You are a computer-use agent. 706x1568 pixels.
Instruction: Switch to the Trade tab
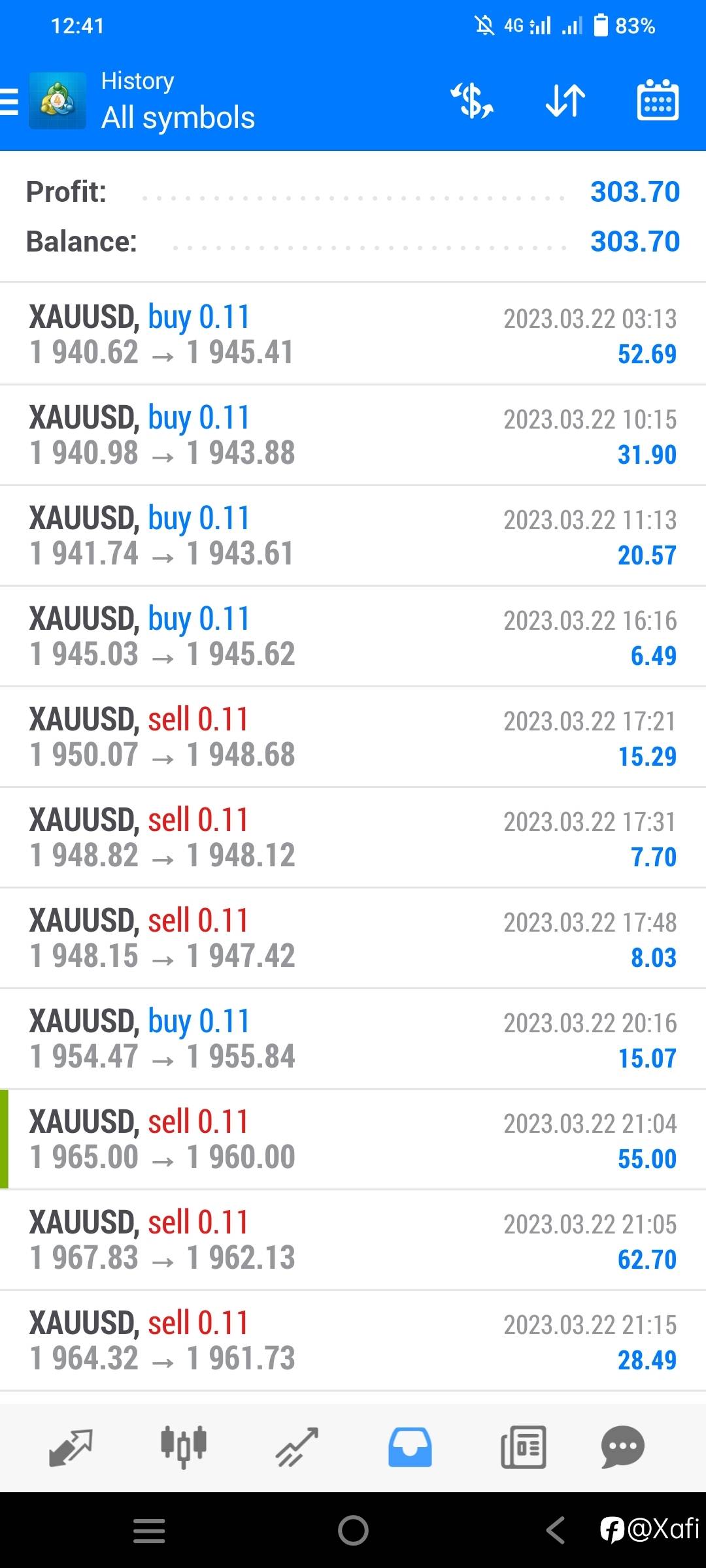point(297,1446)
